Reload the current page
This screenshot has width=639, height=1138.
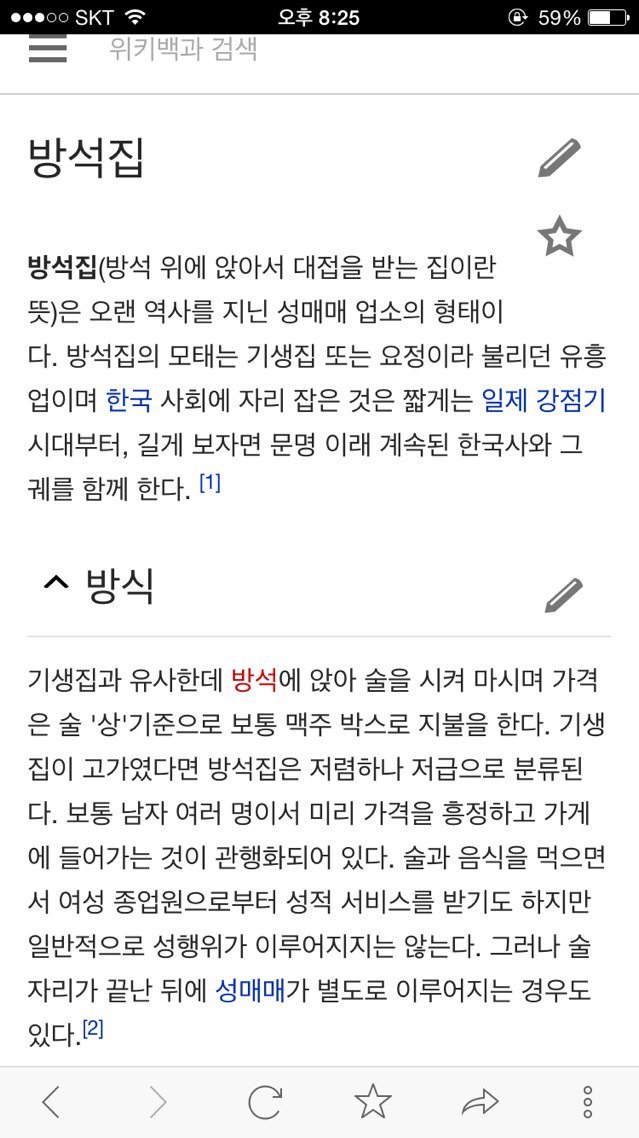click(x=265, y=1101)
